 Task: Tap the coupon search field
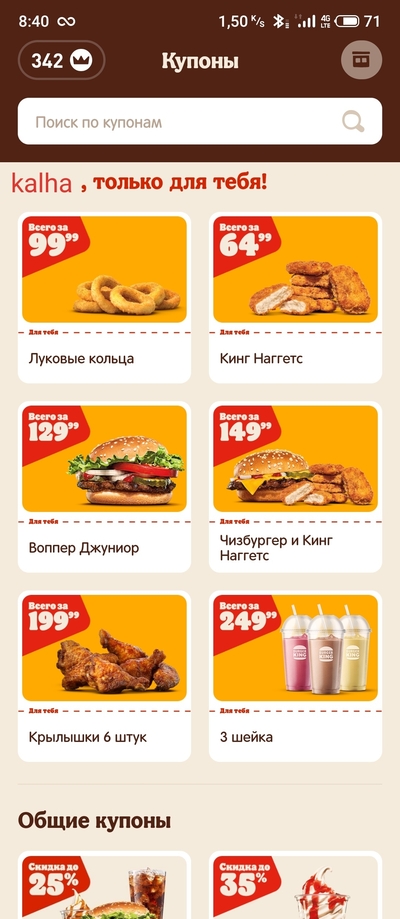pos(200,121)
